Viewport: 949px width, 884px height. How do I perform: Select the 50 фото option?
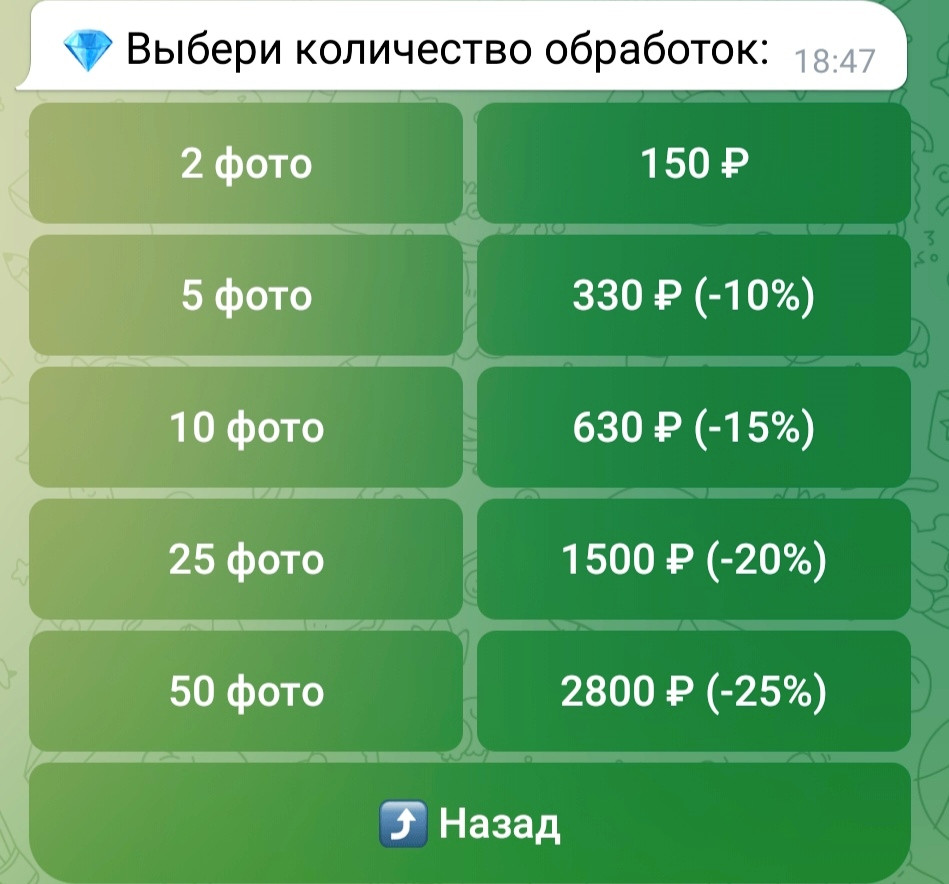[246, 691]
